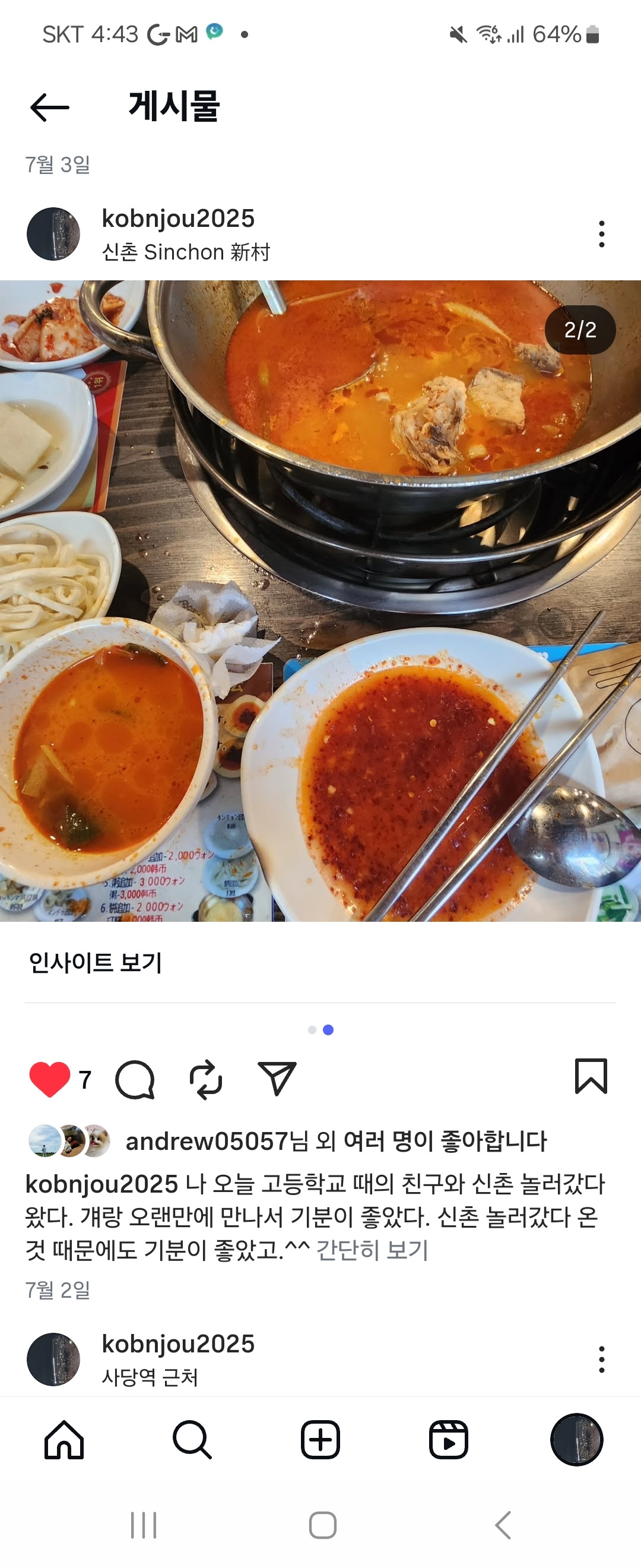Image resolution: width=641 pixels, height=1568 pixels.
Task: Open the Reels tab
Action: point(449,1440)
